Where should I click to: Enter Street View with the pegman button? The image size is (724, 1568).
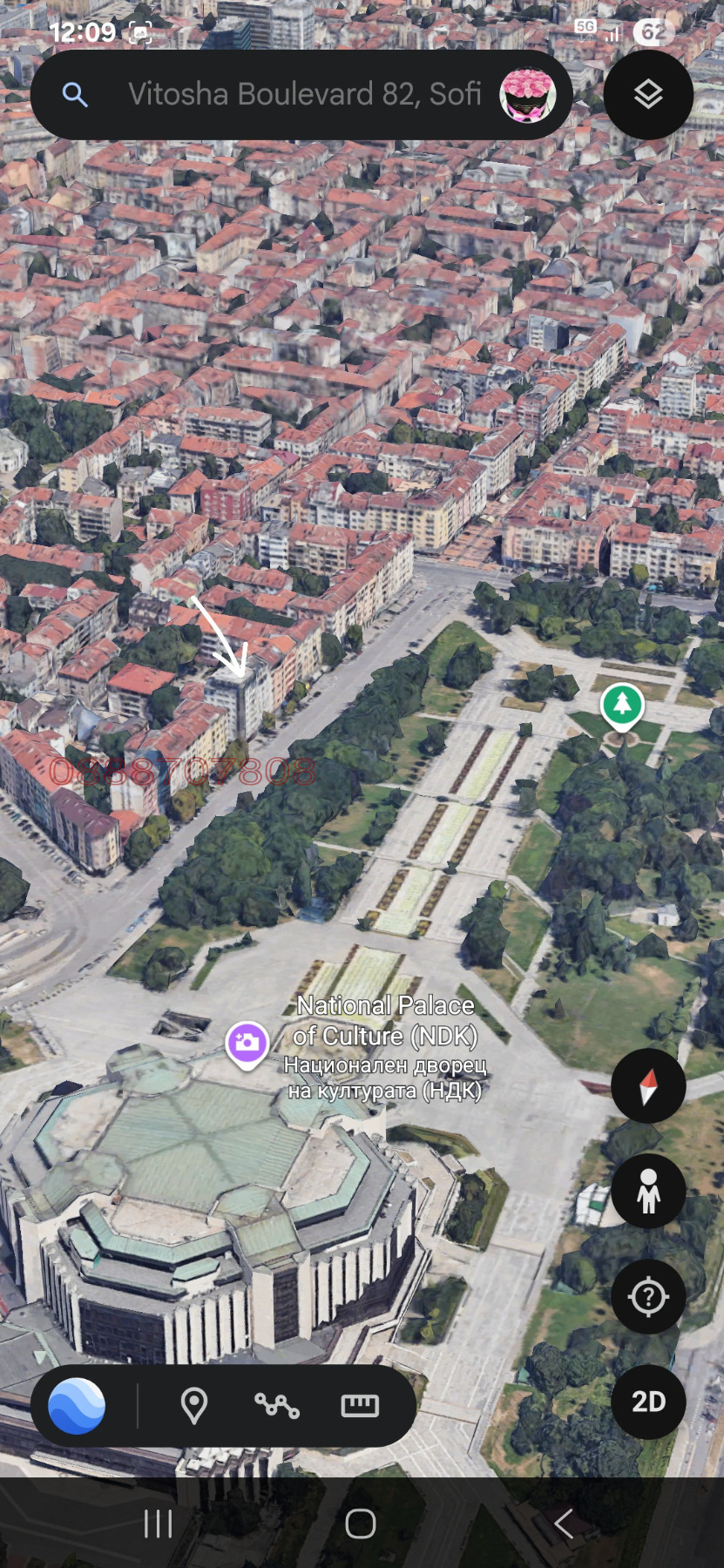point(648,1191)
